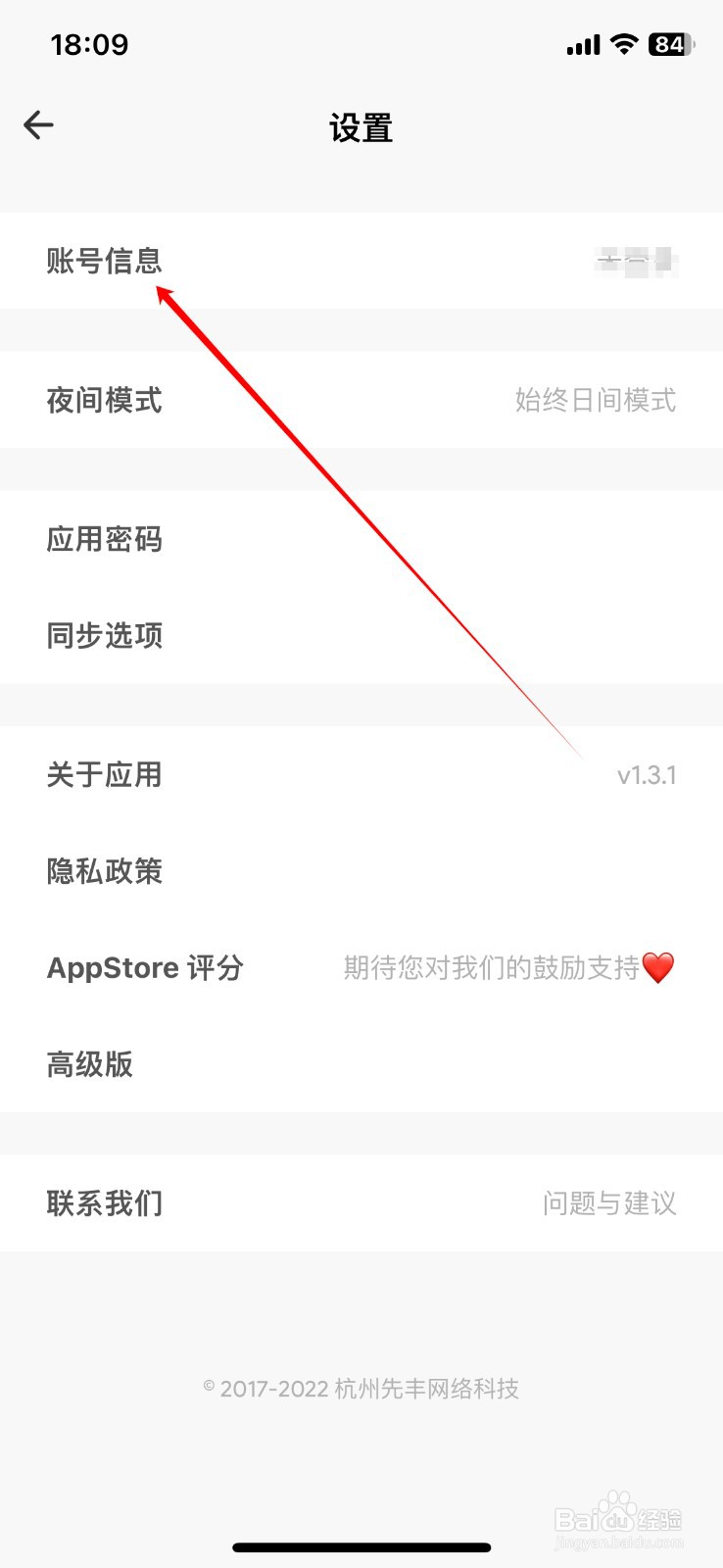Open the 夜间模式 night mode setting
Viewport: 723px width, 1568px height.
click(105, 401)
